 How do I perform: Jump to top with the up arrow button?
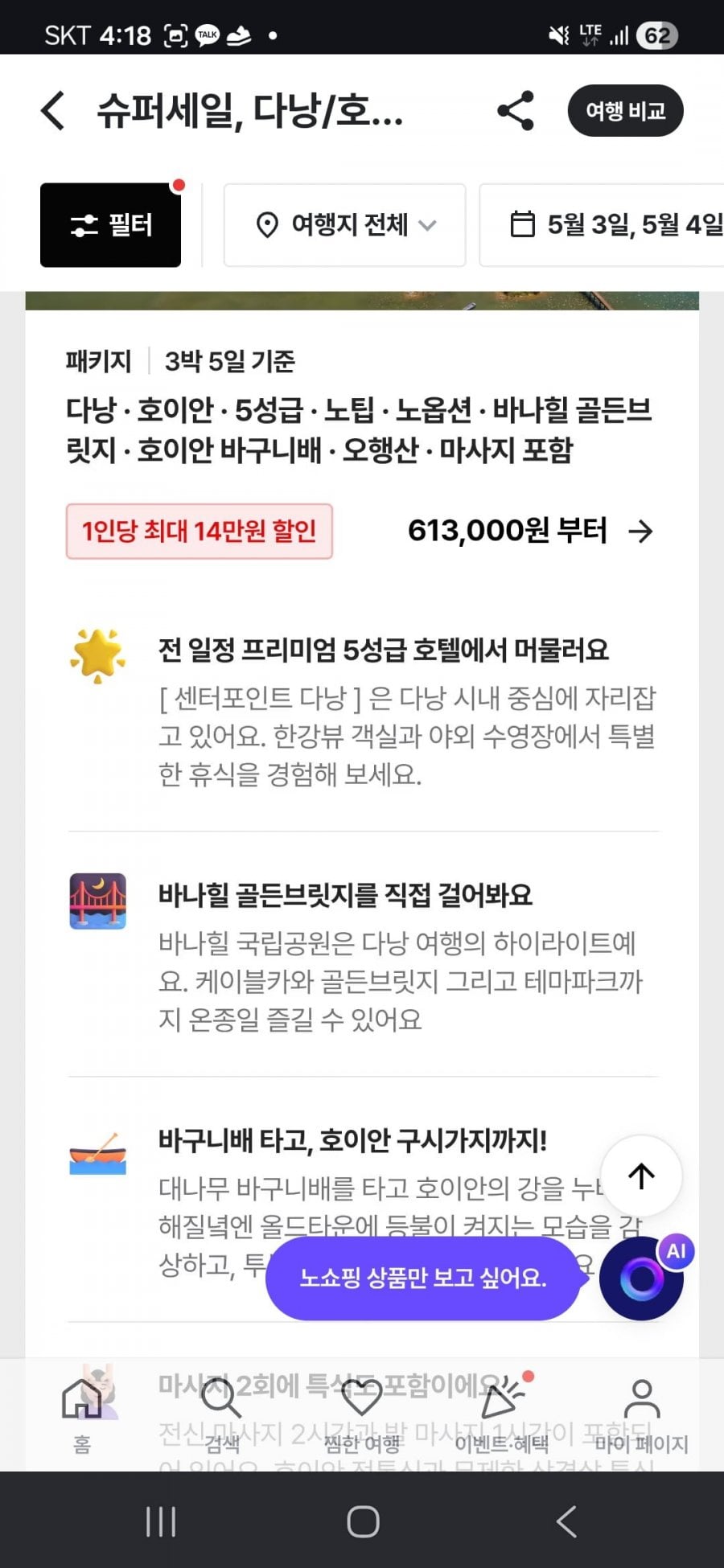point(641,1176)
